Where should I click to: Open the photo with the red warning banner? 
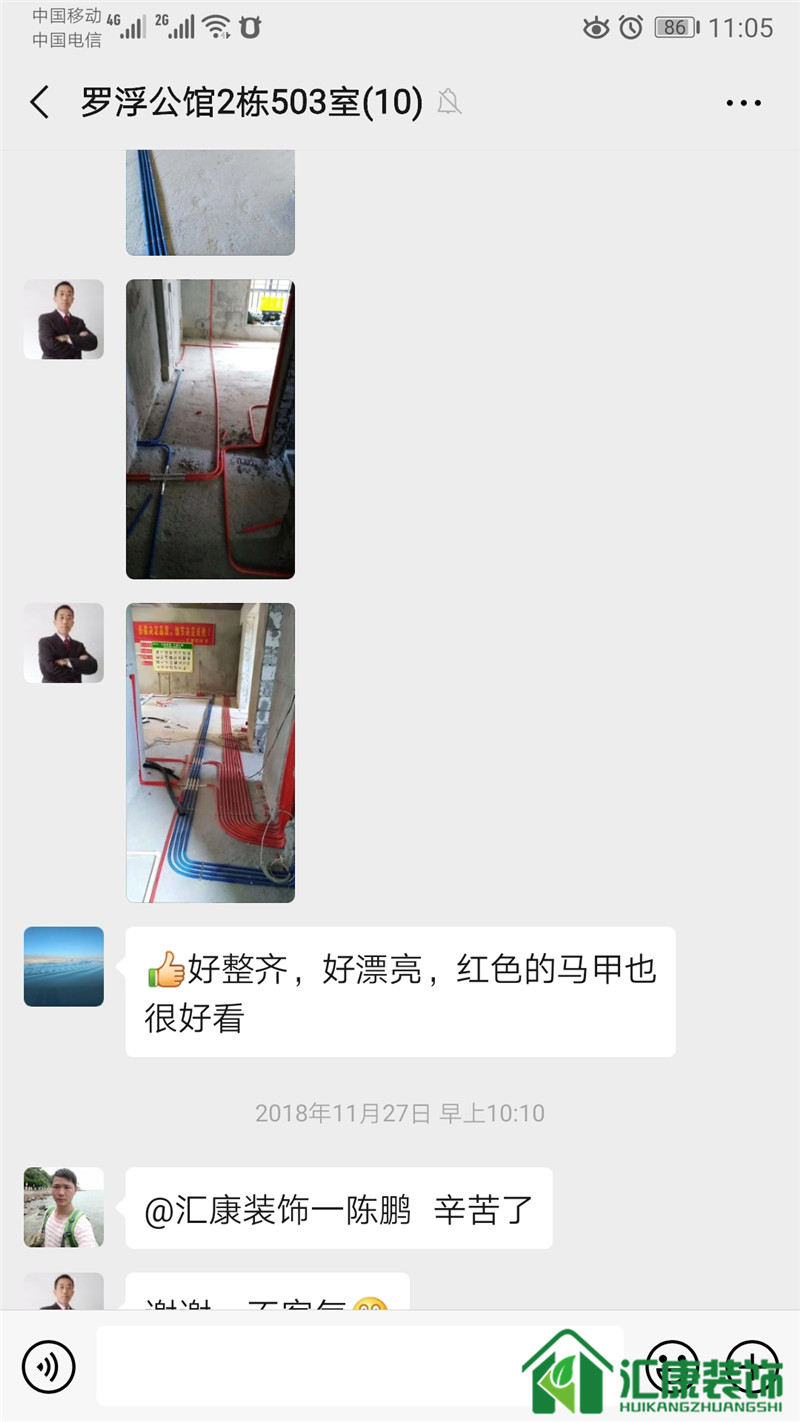(x=210, y=752)
